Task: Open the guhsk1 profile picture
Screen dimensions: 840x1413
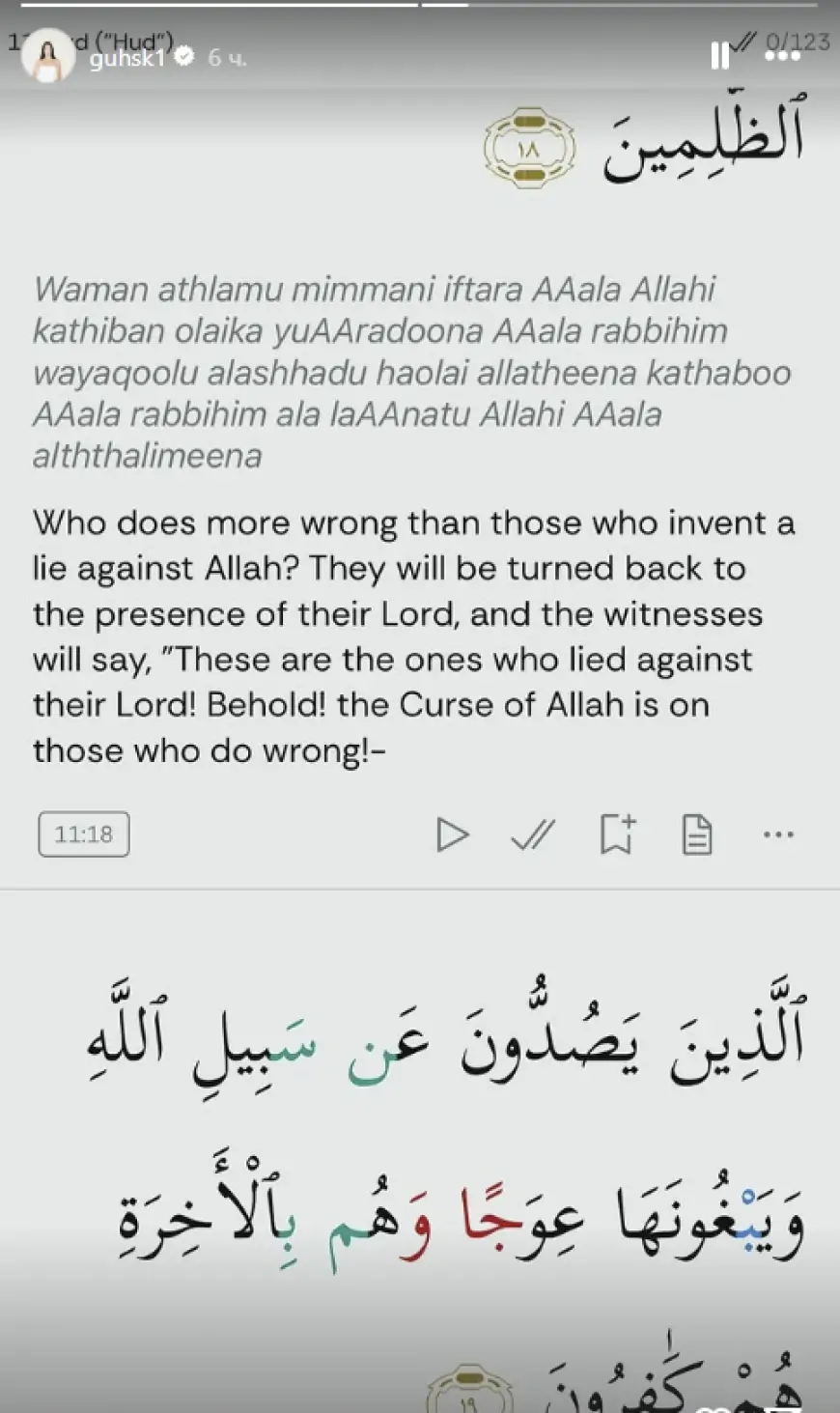Action: tap(47, 57)
